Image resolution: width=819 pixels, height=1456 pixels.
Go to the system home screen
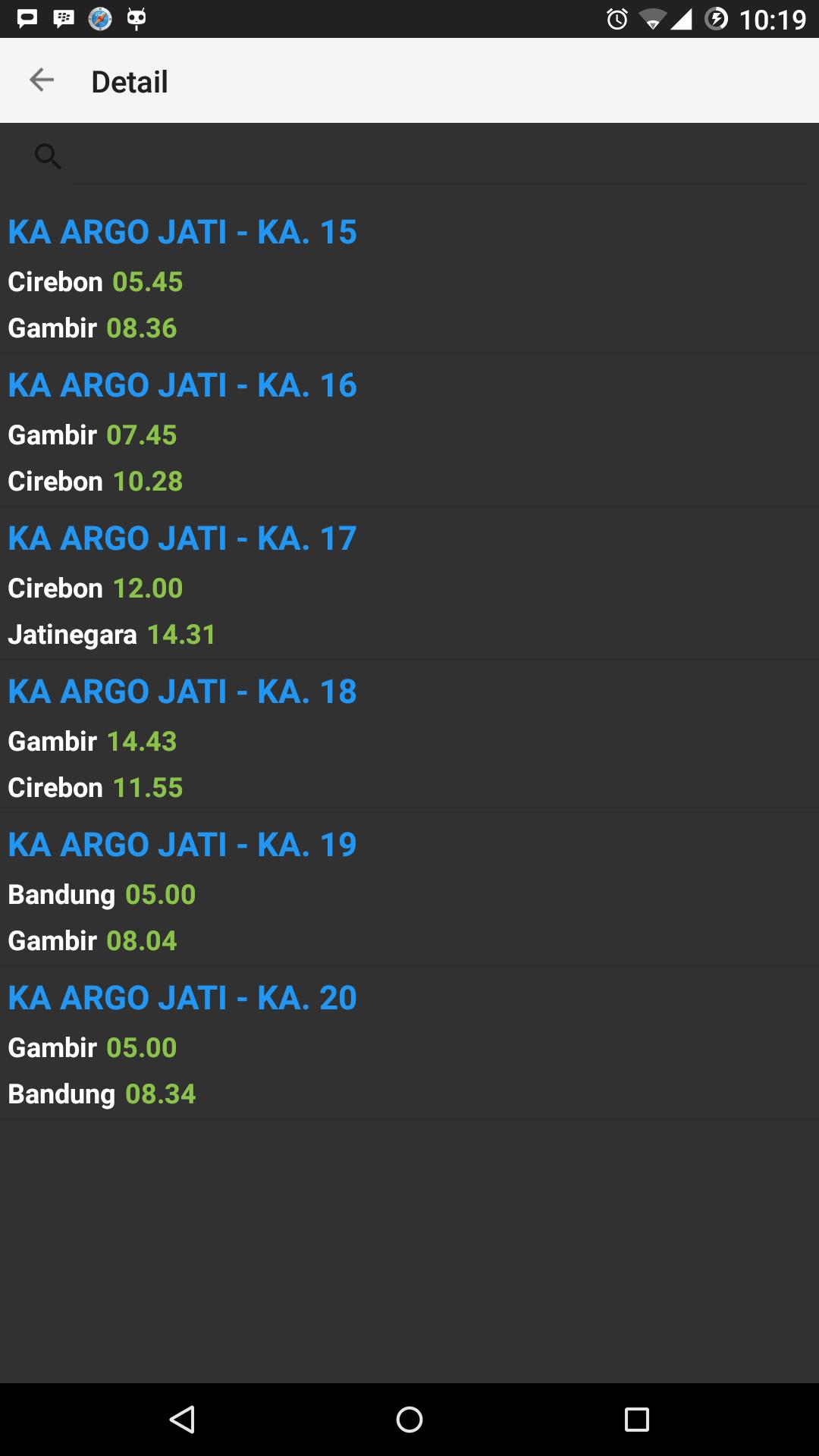click(409, 1420)
